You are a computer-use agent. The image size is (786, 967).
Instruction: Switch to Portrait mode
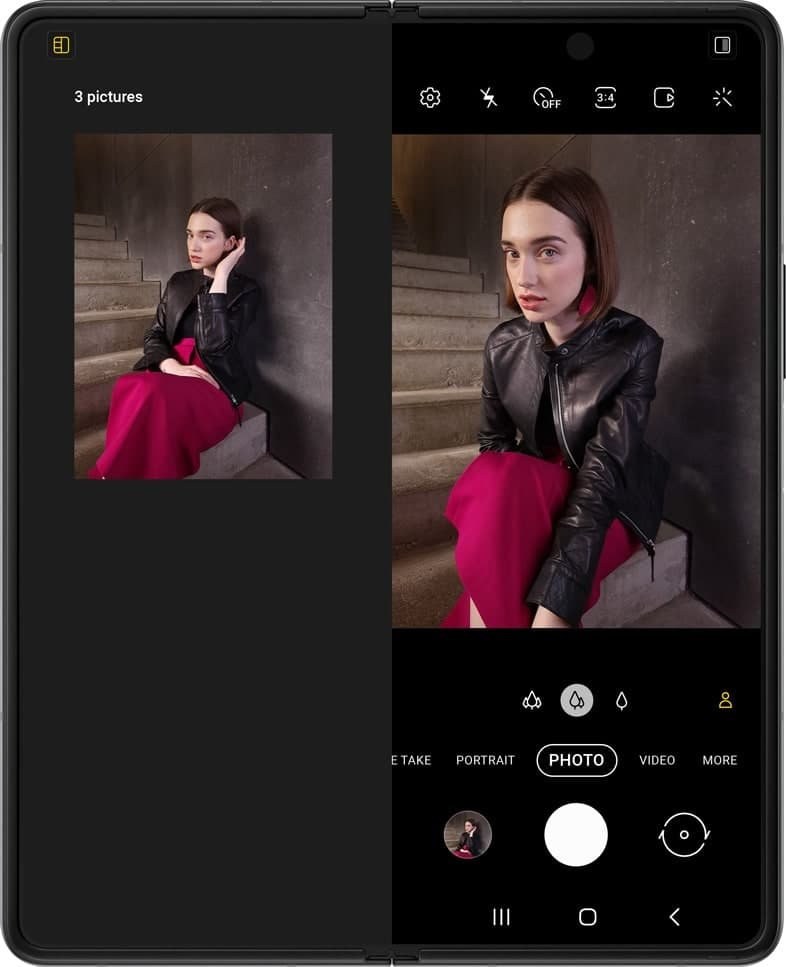point(485,760)
